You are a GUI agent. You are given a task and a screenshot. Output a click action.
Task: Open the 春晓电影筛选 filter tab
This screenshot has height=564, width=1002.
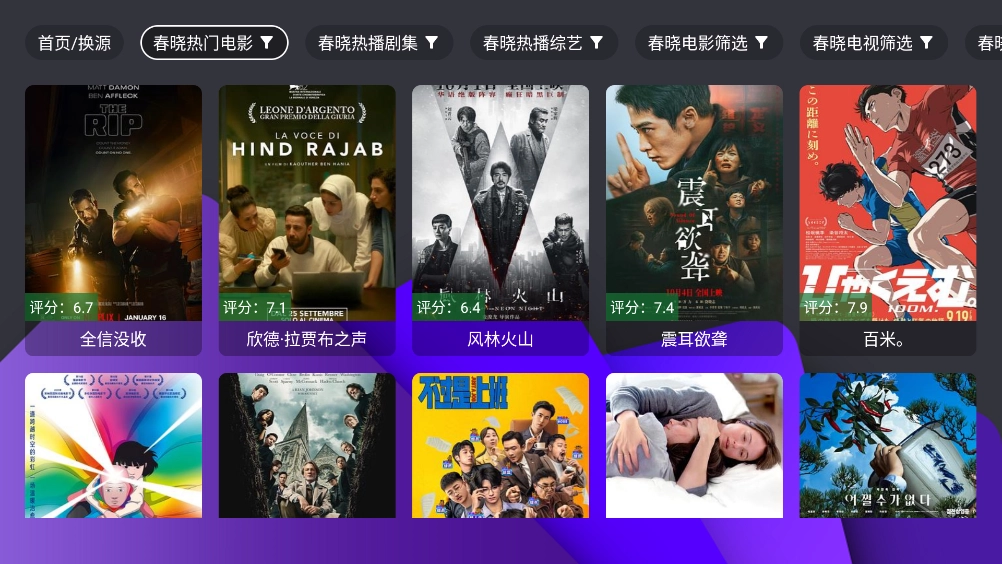click(708, 43)
